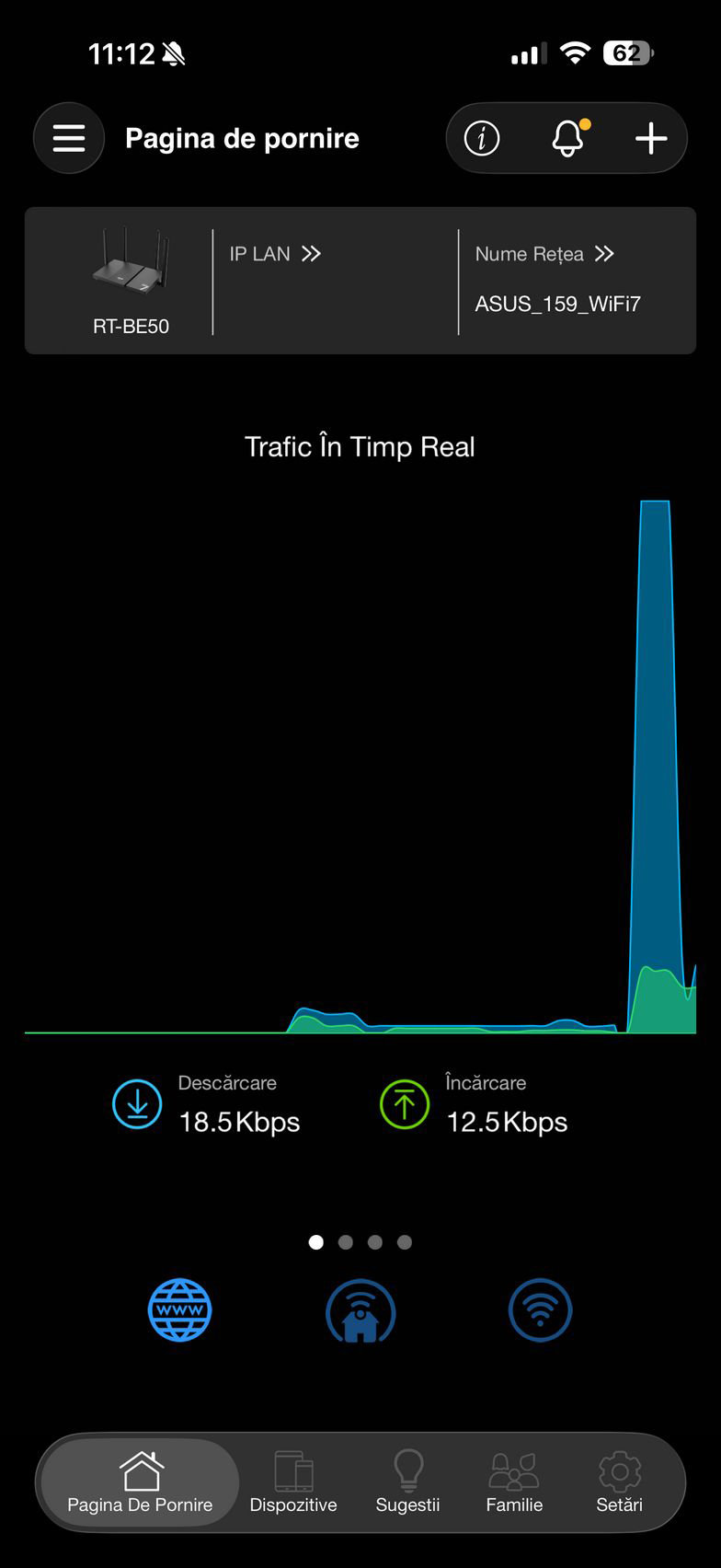
Task: Tap the plus icon to add
Action: click(x=651, y=139)
